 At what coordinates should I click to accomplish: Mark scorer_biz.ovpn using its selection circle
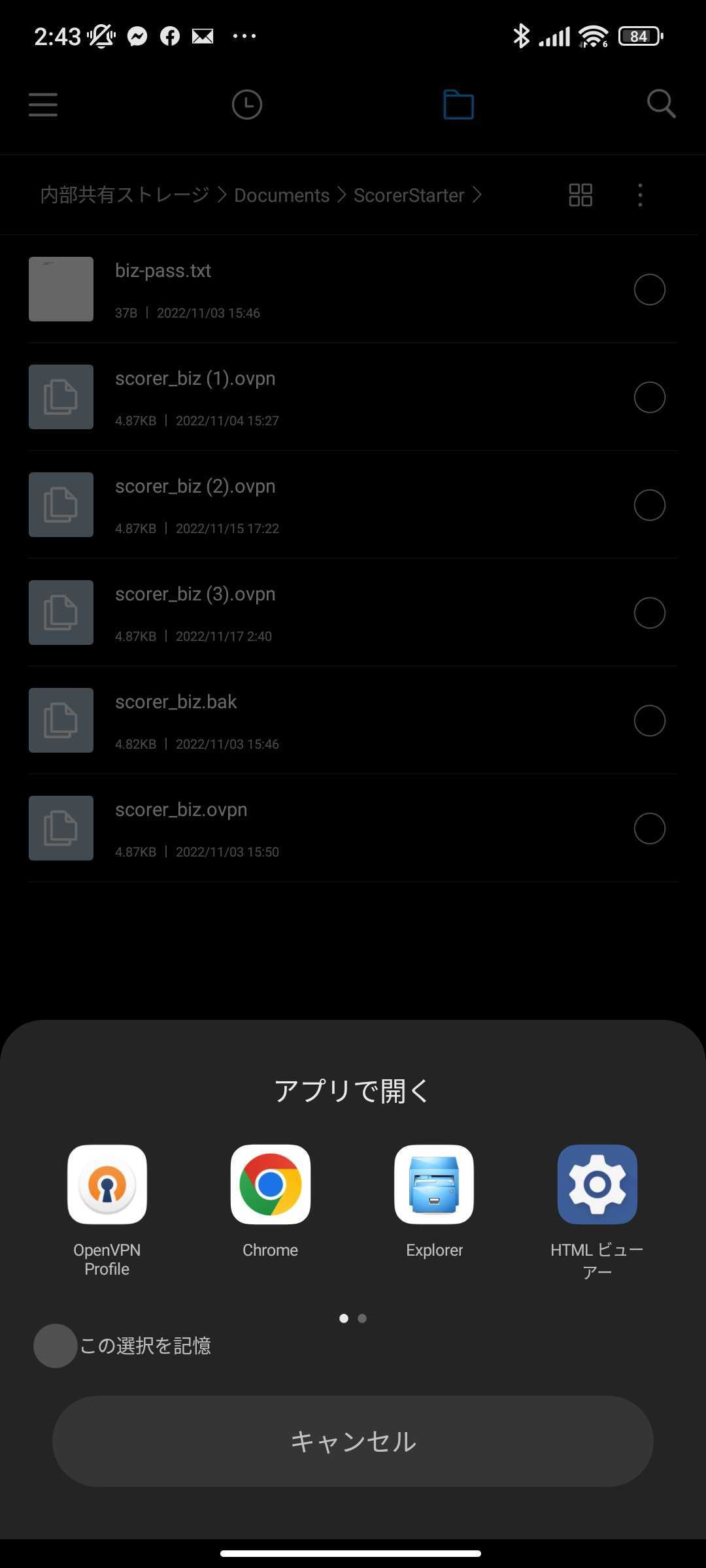650,828
